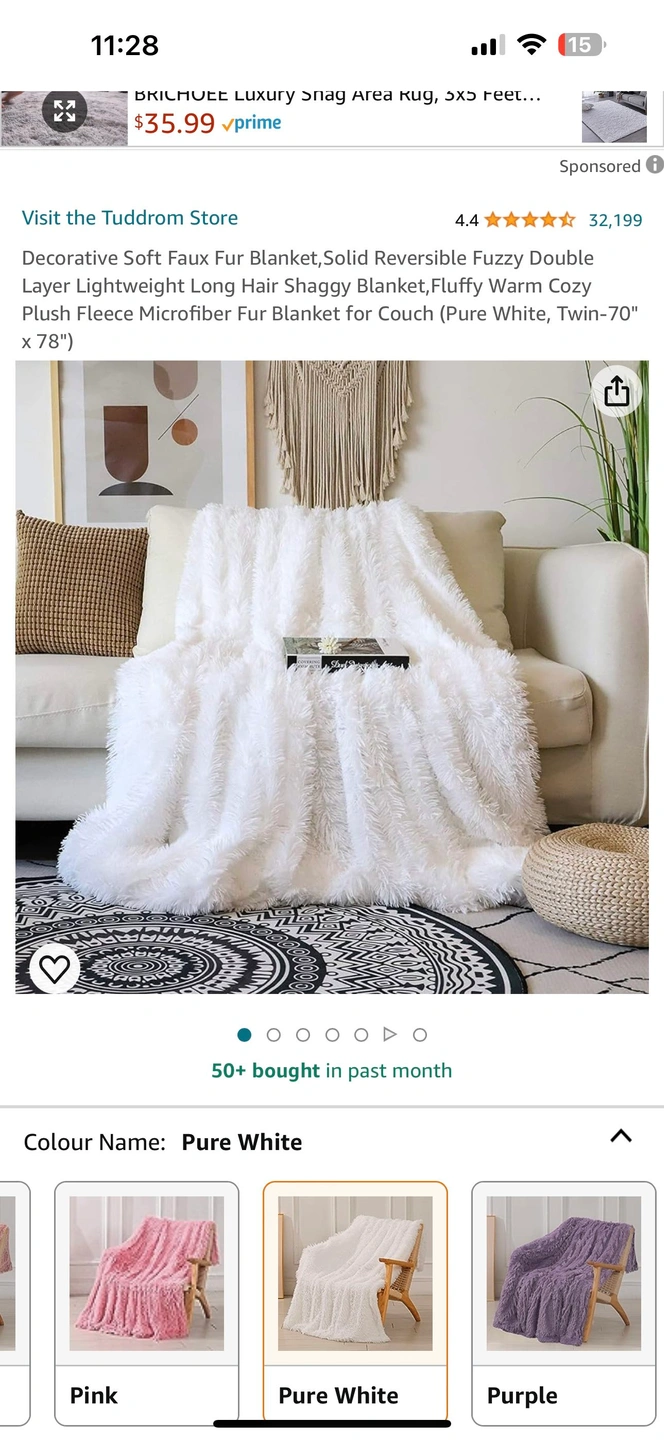Open the 32,199 customer ratings
The image size is (664, 1440).
tap(615, 220)
